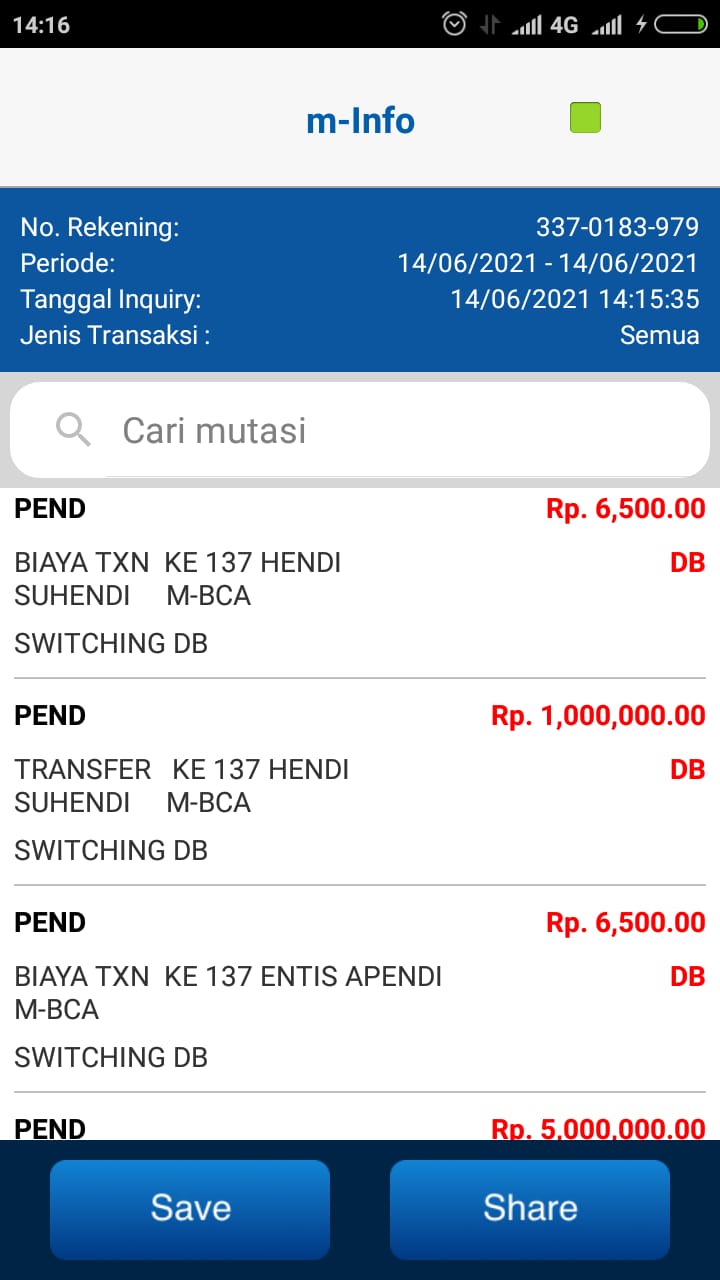Tap the Cari mutasi search field
Screen dimensions: 720x1280
coord(400,431)
